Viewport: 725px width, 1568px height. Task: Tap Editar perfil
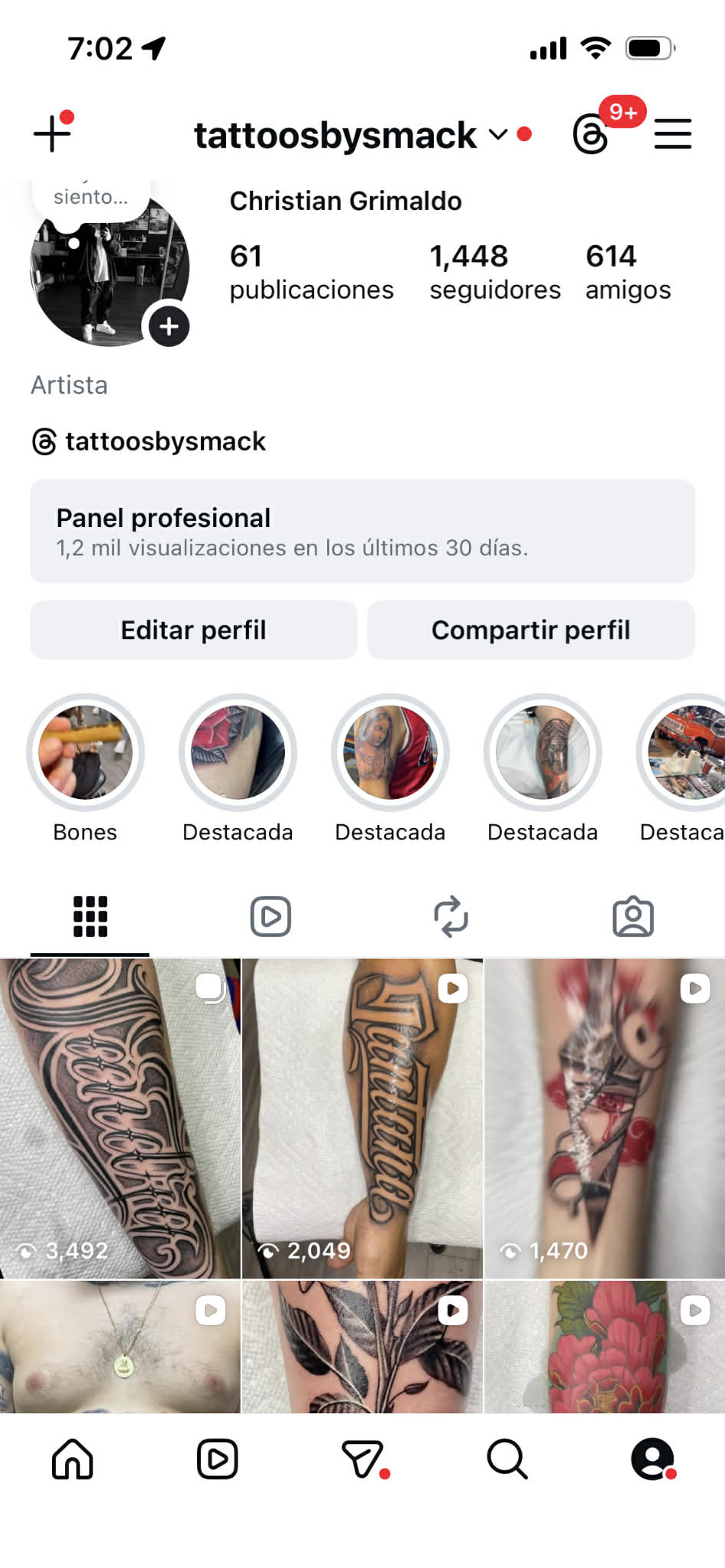click(x=193, y=630)
